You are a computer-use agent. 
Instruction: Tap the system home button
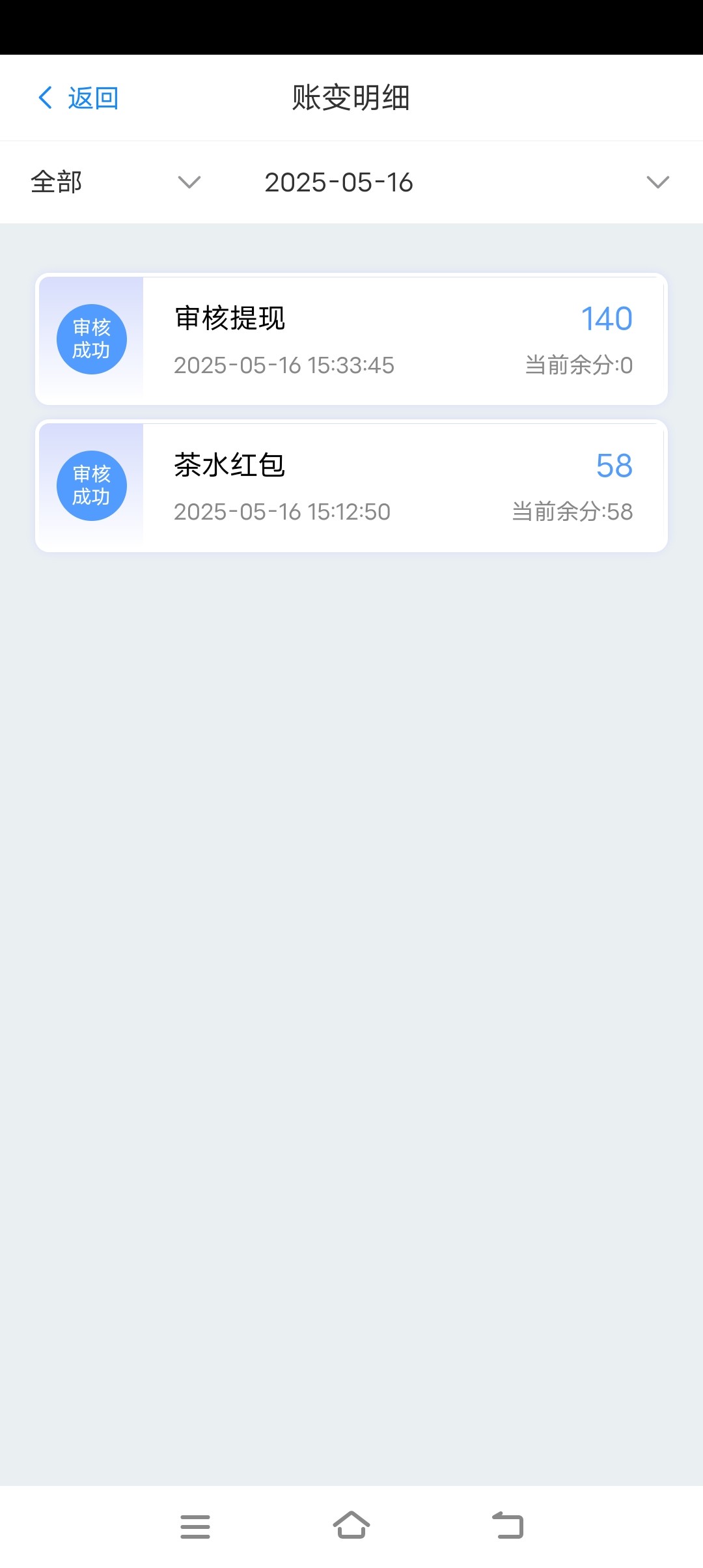[x=351, y=1525]
